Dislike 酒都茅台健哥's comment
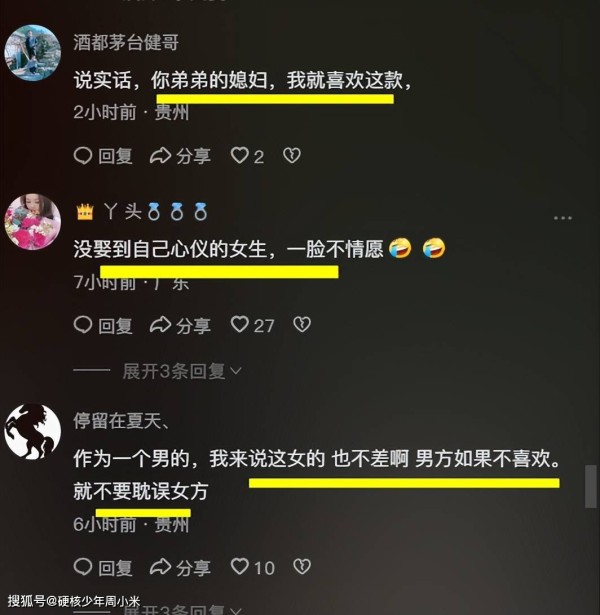600x615 pixels. tap(291, 156)
